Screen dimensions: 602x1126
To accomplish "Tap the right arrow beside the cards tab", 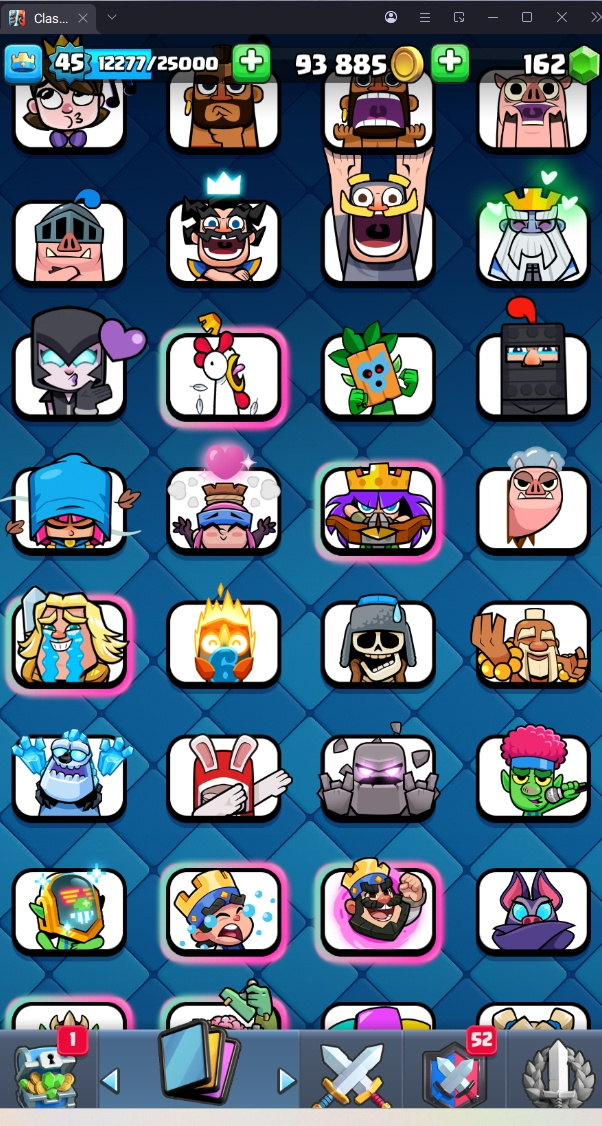I will (287, 1080).
